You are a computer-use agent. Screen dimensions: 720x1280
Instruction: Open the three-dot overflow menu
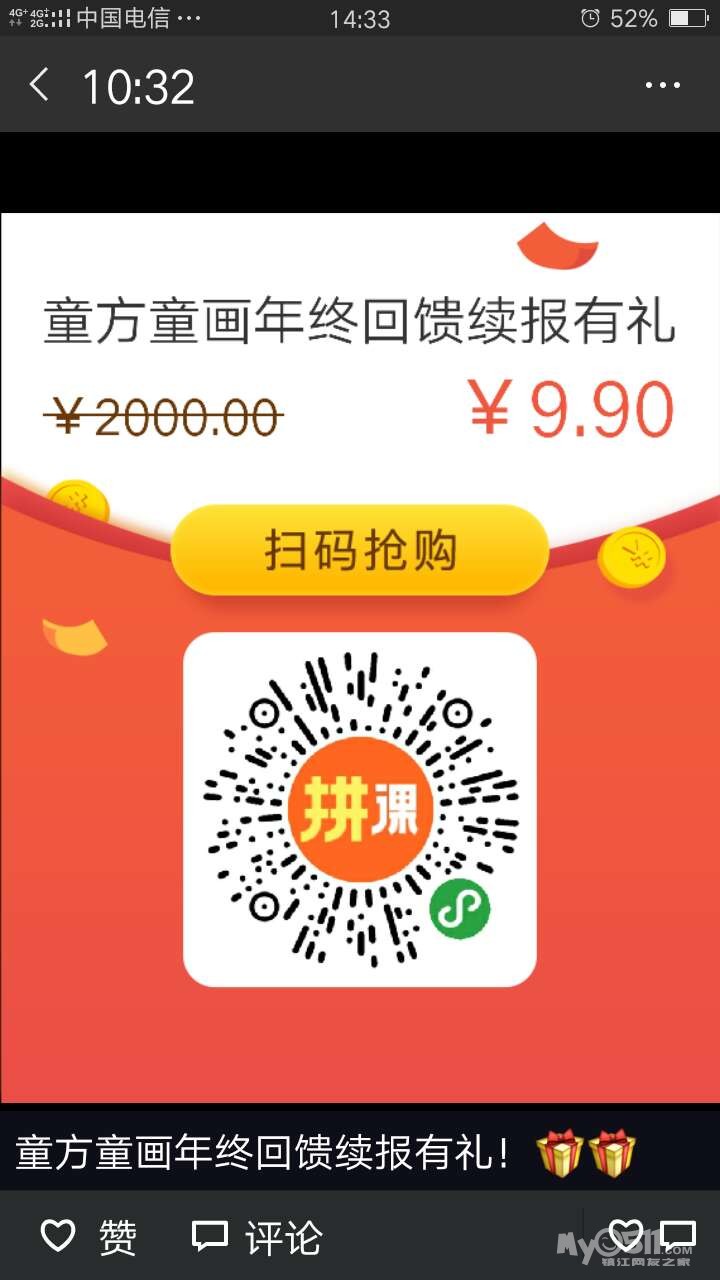(x=662, y=86)
